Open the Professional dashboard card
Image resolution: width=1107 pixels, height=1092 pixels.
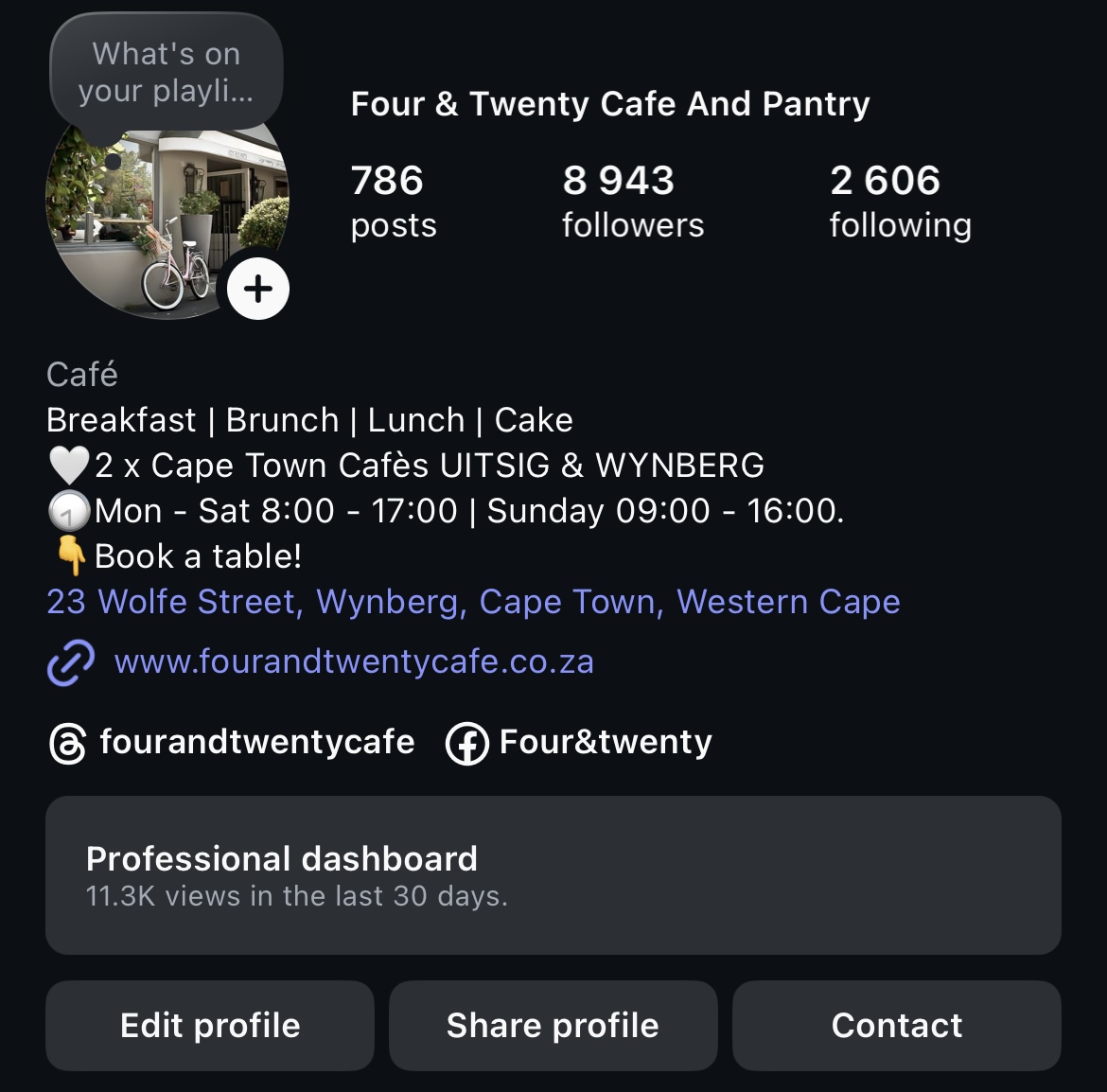coord(553,874)
